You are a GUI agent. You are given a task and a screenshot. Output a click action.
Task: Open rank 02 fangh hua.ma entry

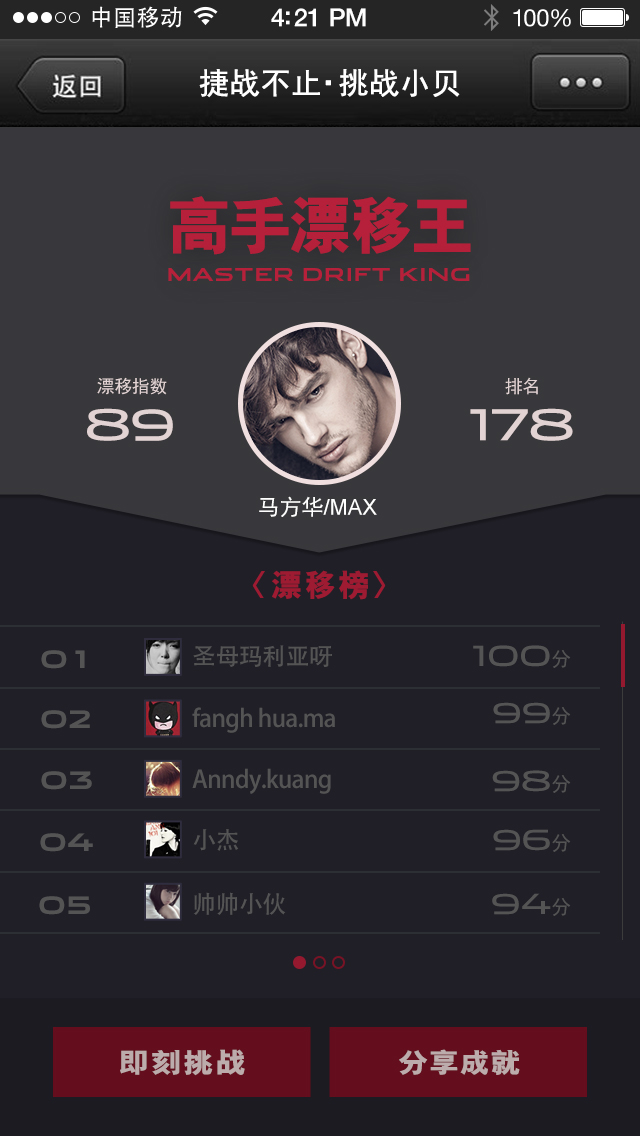[x=300, y=718]
